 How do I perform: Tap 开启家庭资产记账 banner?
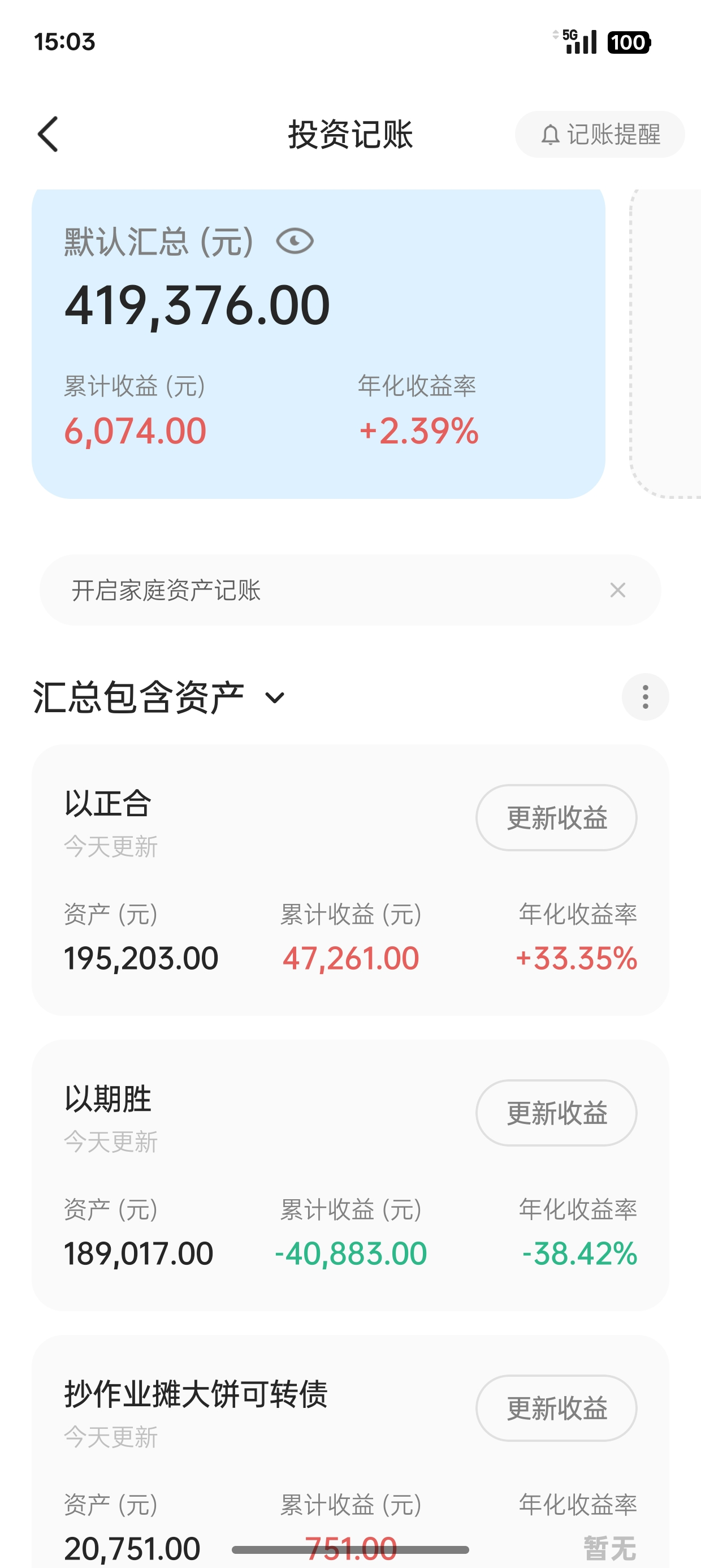pyautogui.click(x=304, y=590)
